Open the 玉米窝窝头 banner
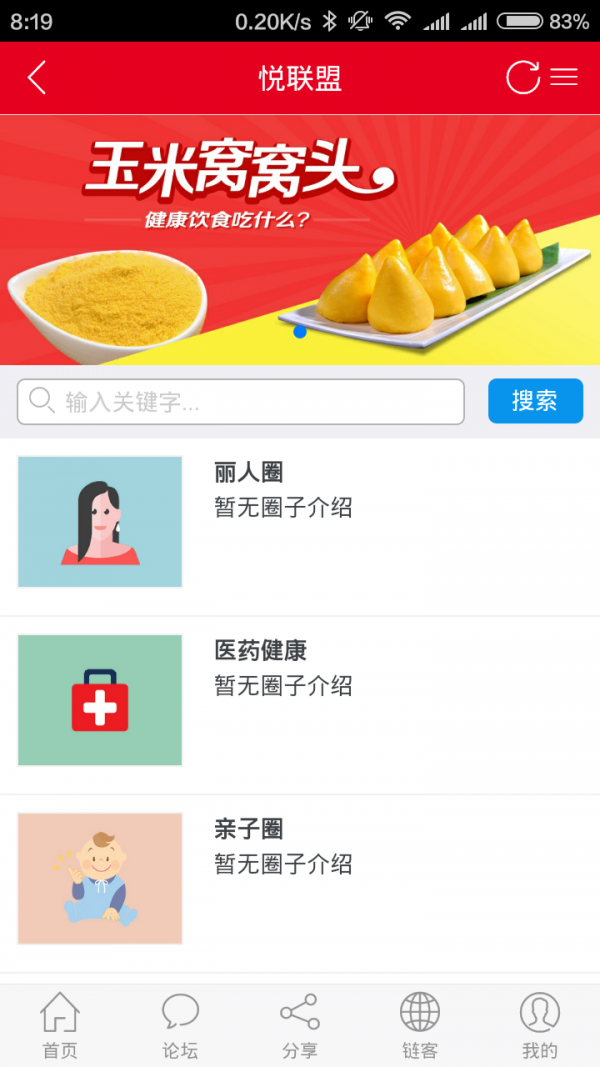This screenshot has width=600, height=1067. click(300, 240)
